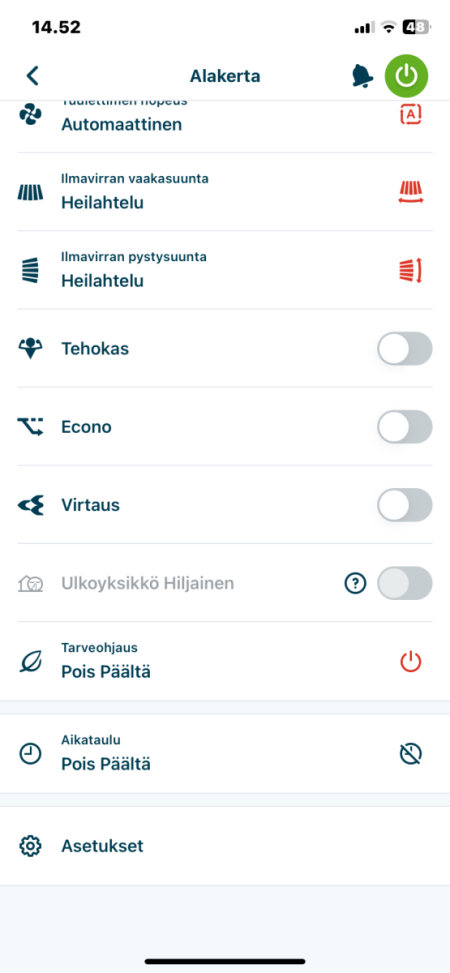Tap the green power button
450x973 pixels.
(407, 76)
